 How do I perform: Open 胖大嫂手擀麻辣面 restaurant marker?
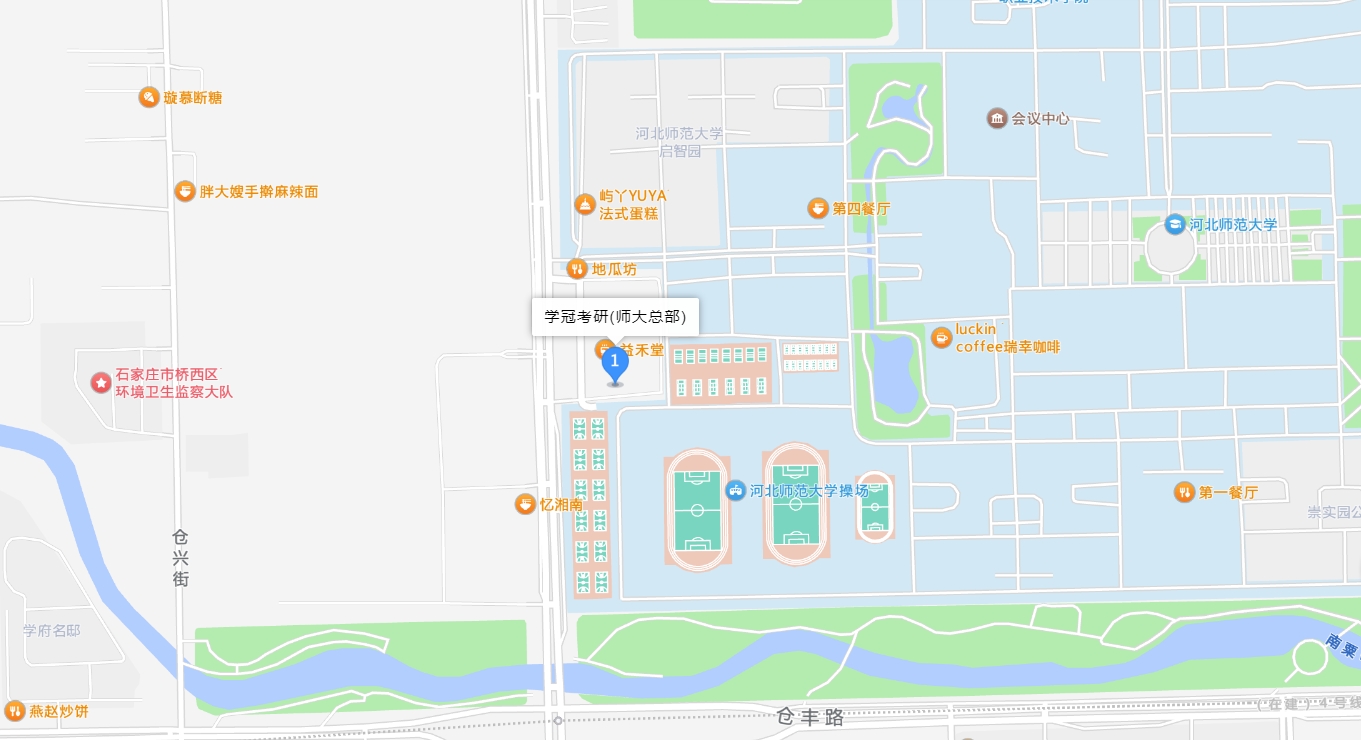(x=185, y=191)
